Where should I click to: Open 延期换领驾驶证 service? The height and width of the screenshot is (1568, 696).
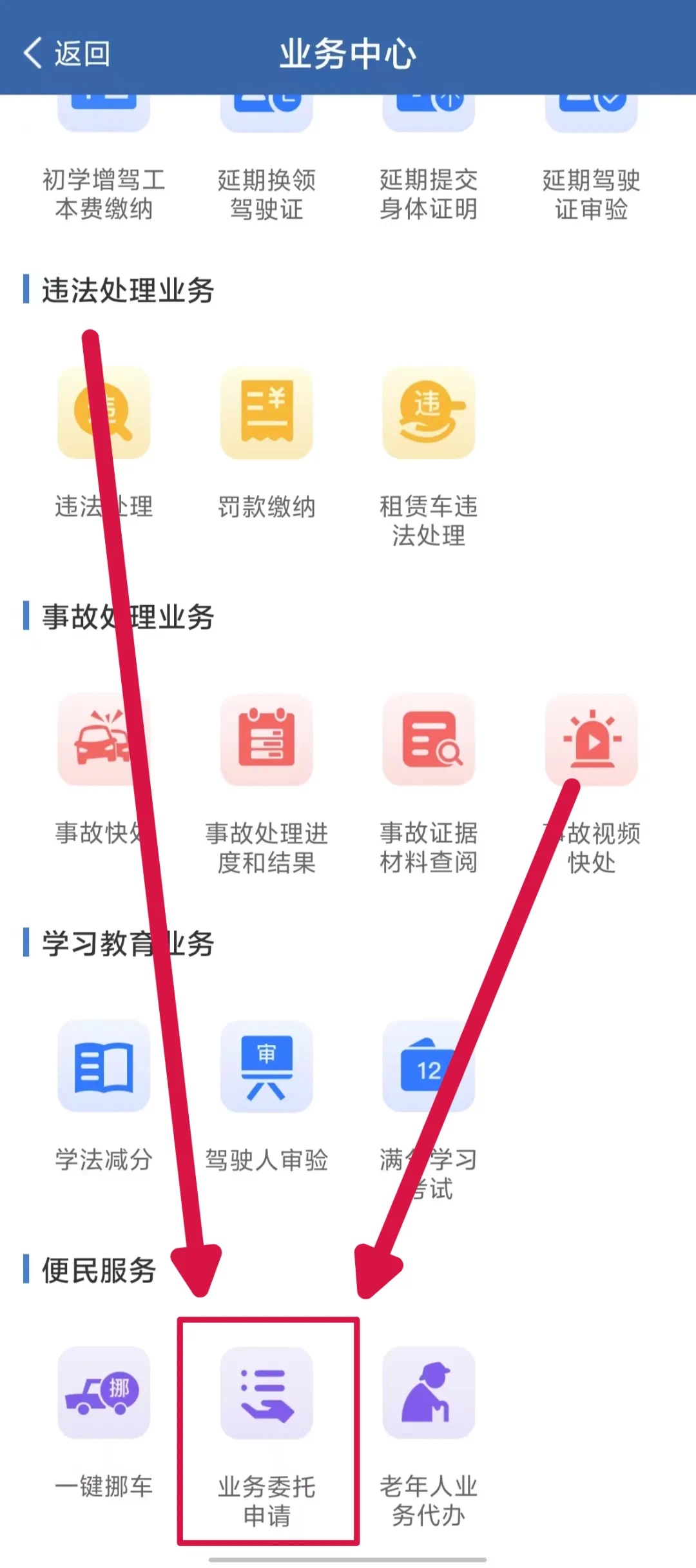266,193
